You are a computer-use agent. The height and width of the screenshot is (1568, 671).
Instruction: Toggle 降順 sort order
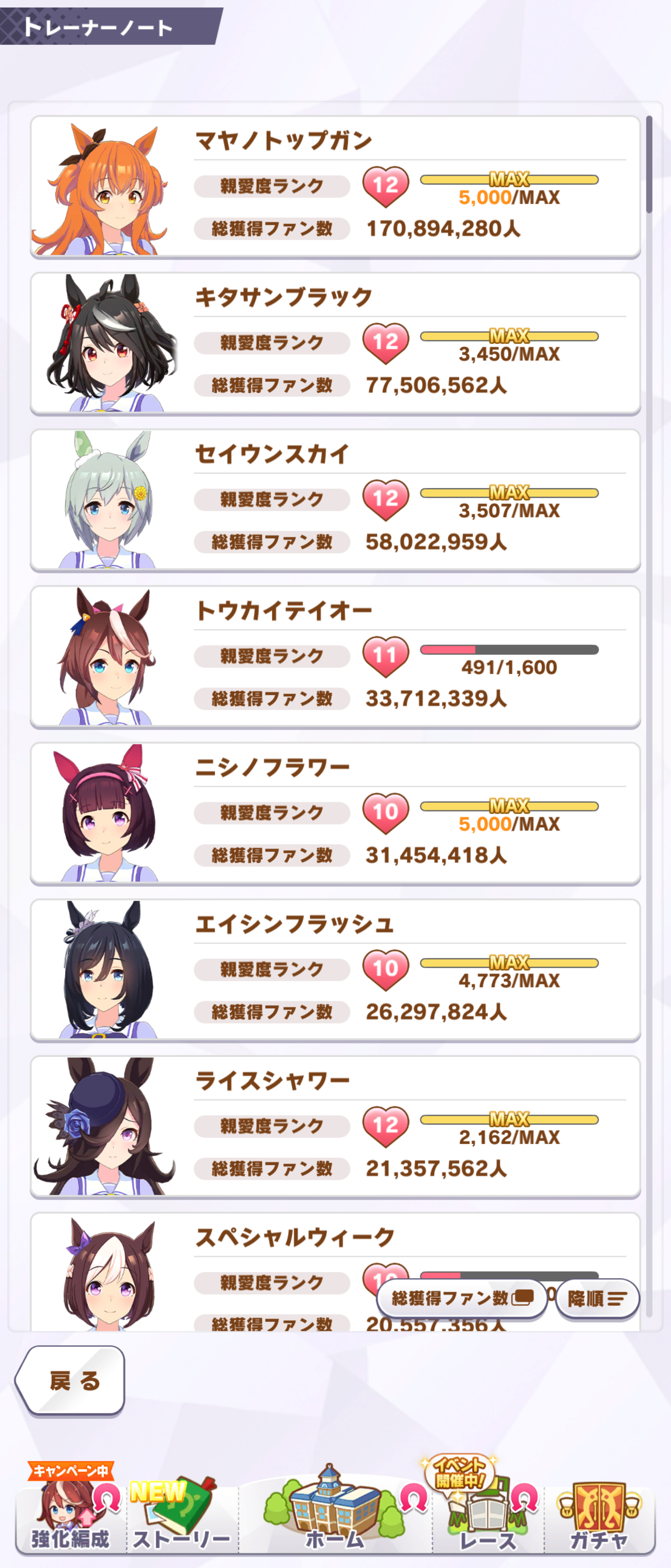(597, 1298)
